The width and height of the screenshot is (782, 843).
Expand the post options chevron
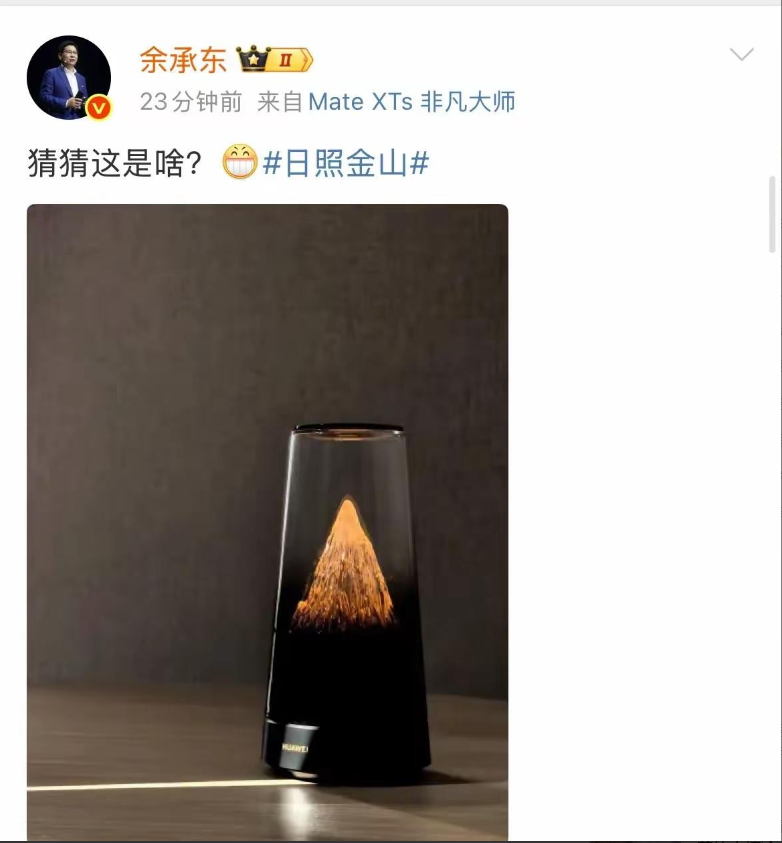pyautogui.click(x=742, y=54)
